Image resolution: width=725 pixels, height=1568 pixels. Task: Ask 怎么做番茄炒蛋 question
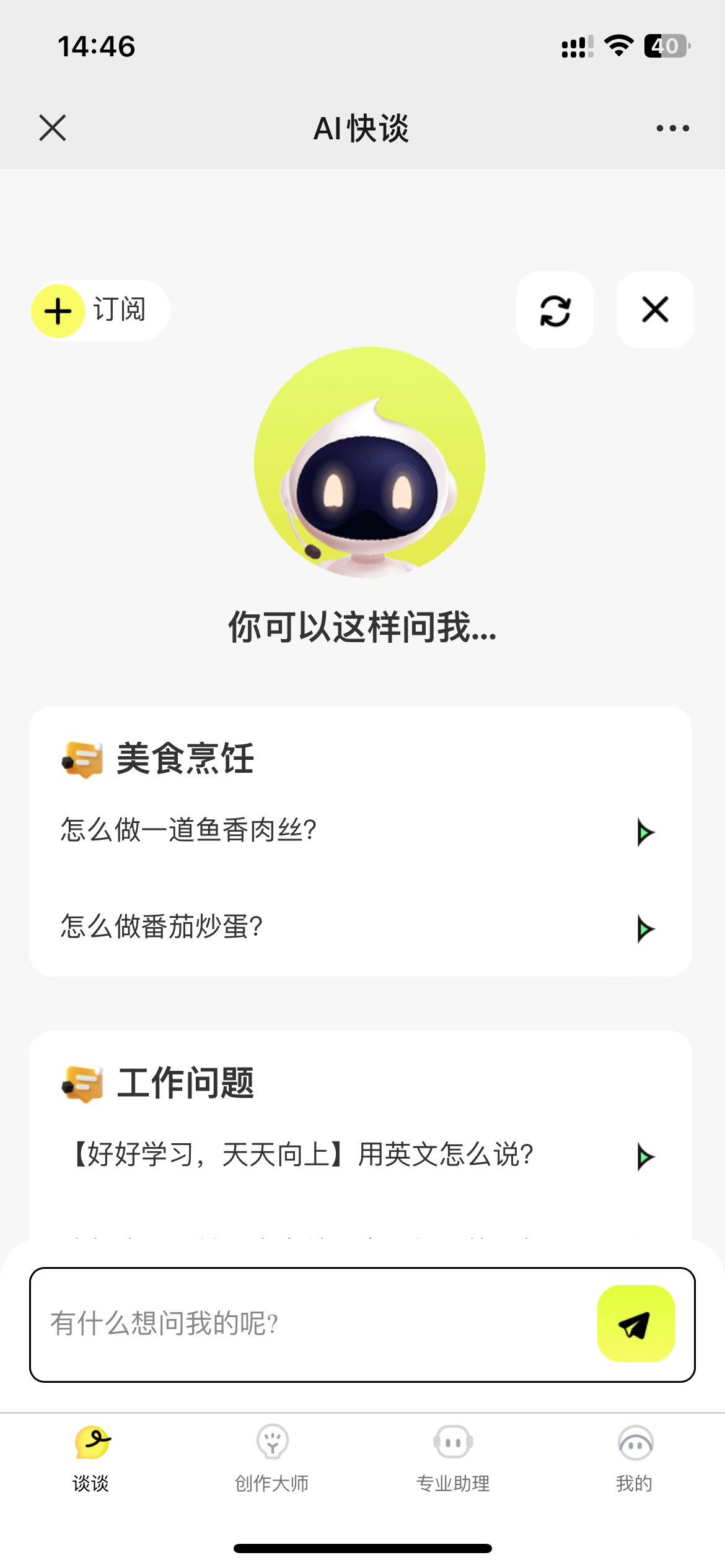(x=162, y=928)
